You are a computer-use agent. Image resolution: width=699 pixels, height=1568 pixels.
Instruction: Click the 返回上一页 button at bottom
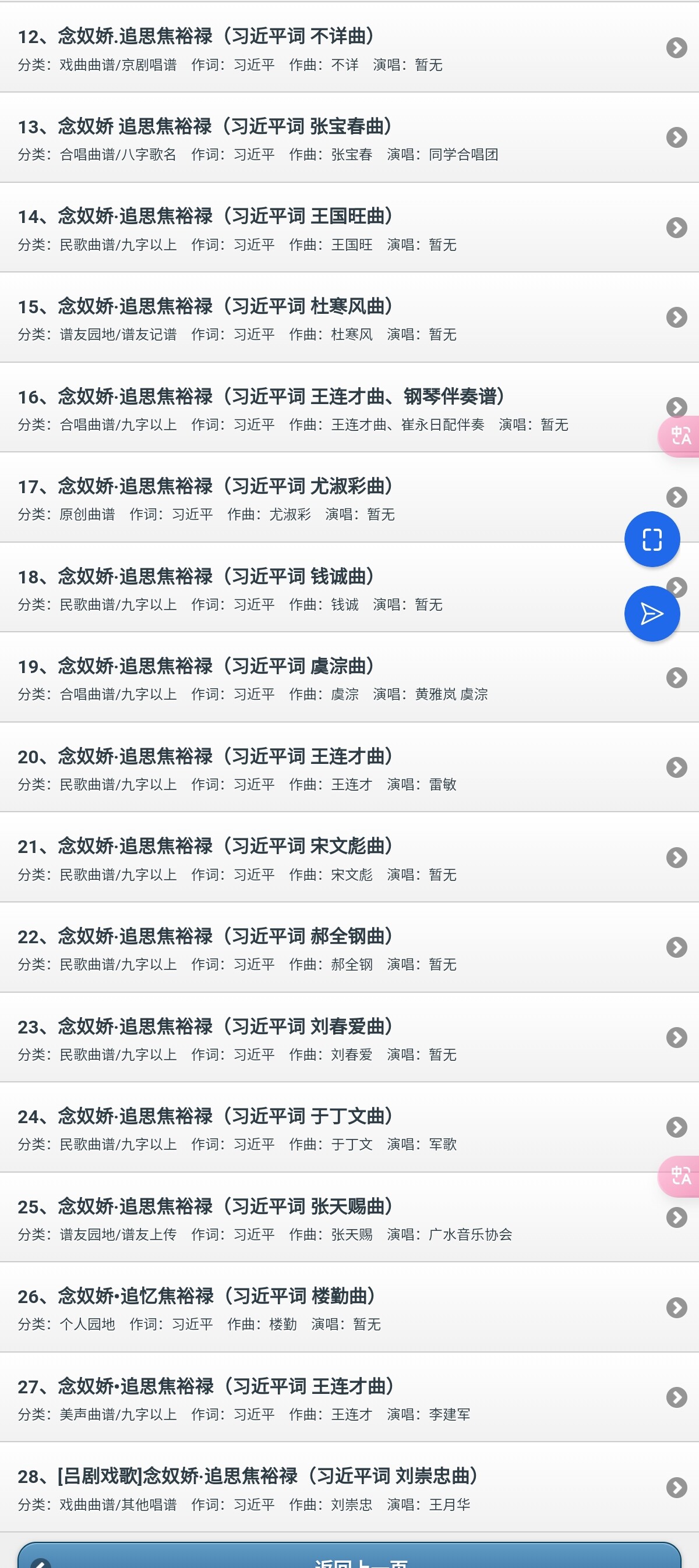tap(349, 1554)
